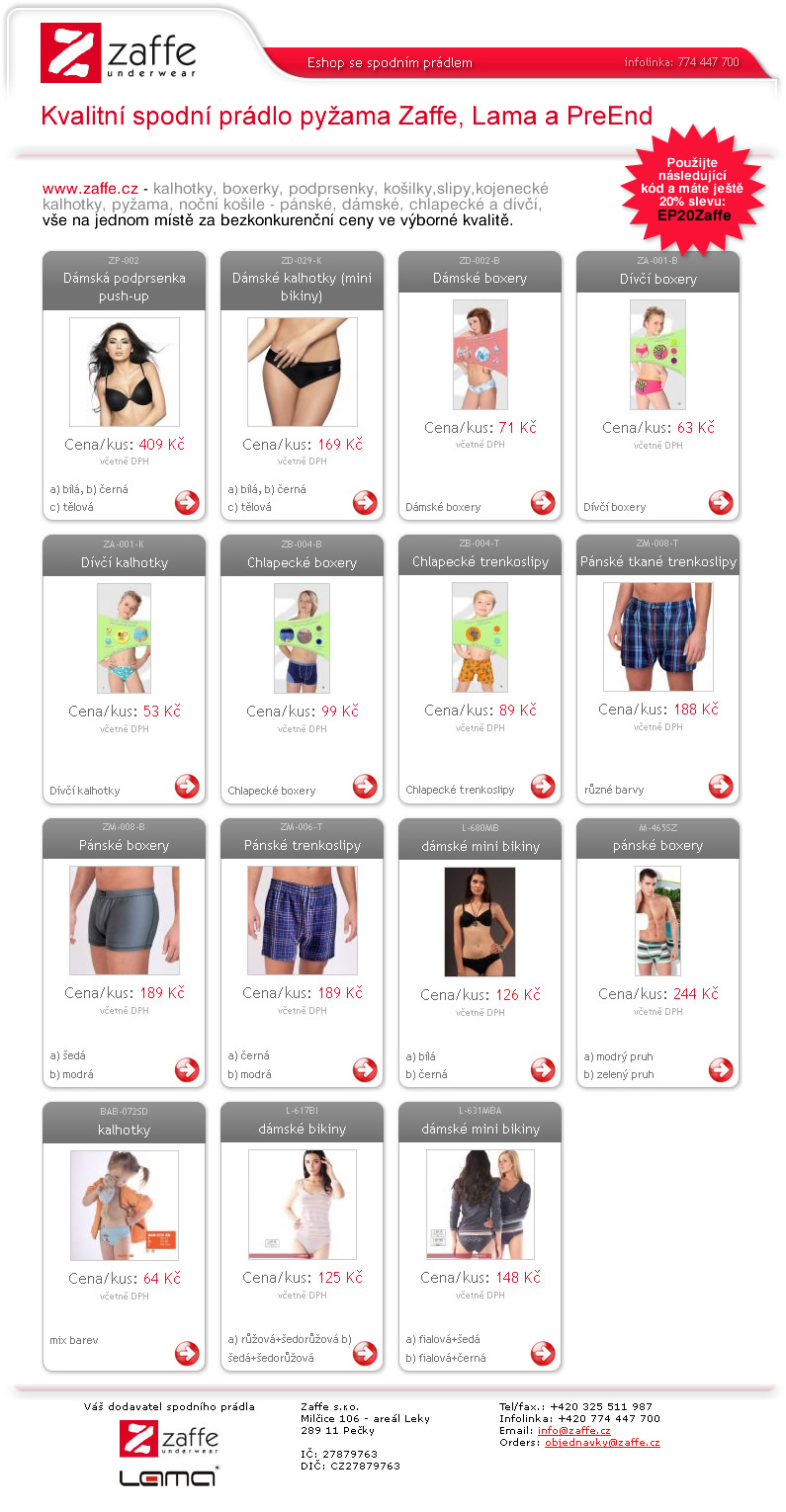Viewport: 786px width, 1512px height.
Task: Open the Dámské boxery ZD-002-B product card
Action: pos(480,385)
